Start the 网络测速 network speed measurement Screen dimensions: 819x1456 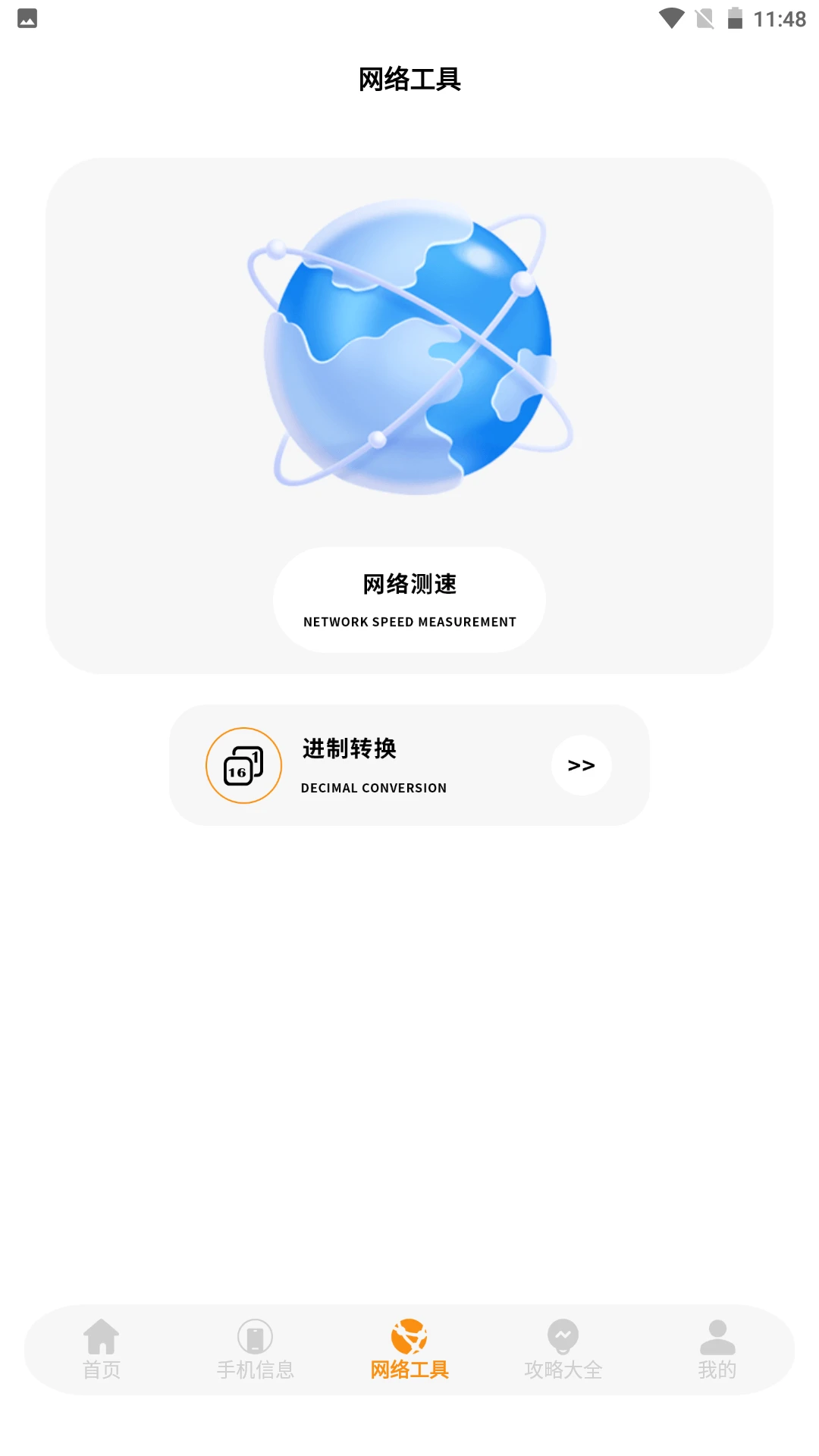coord(409,599)
